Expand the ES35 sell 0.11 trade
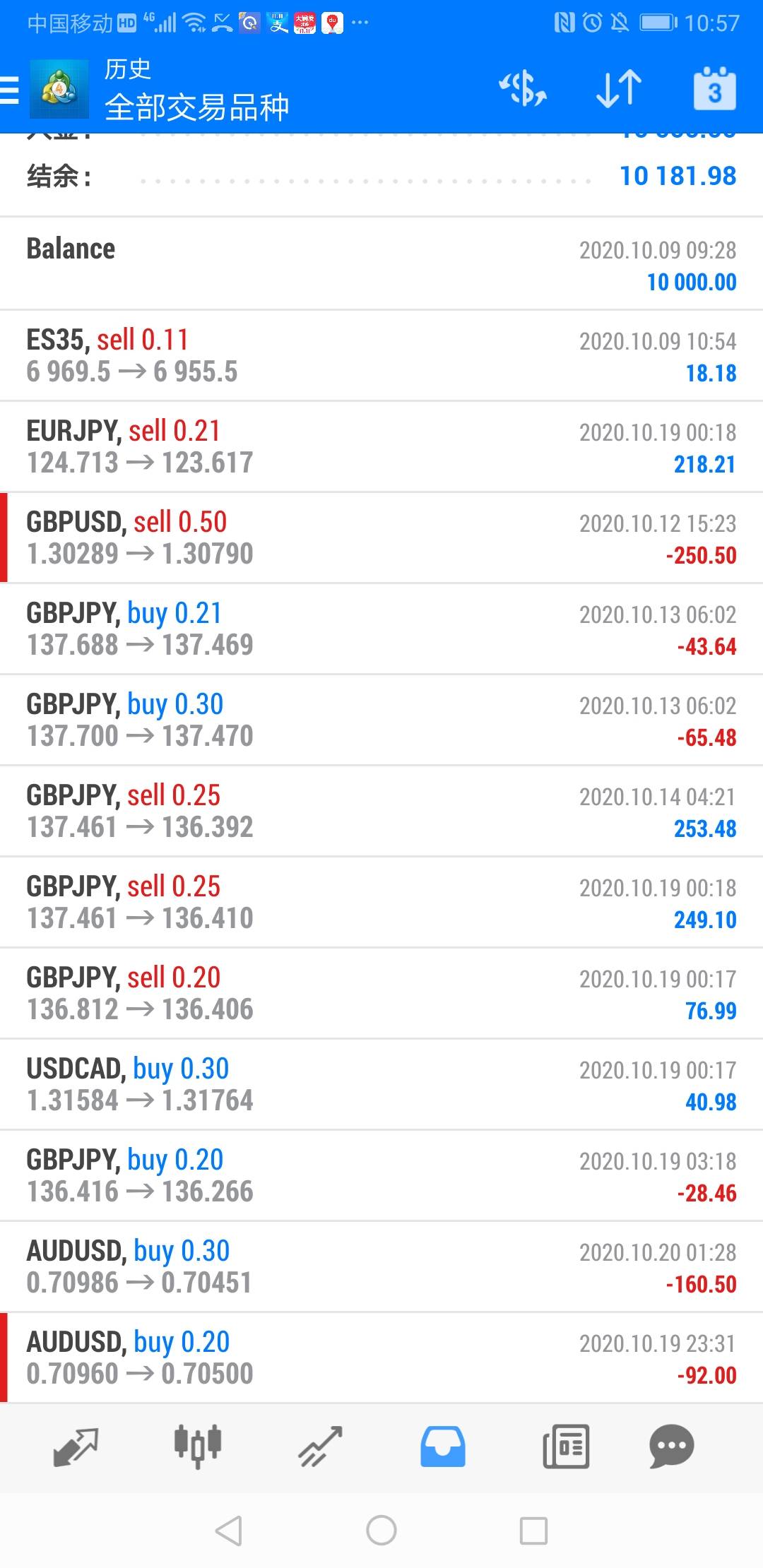 pyautogui.click(x=381, y=356)
